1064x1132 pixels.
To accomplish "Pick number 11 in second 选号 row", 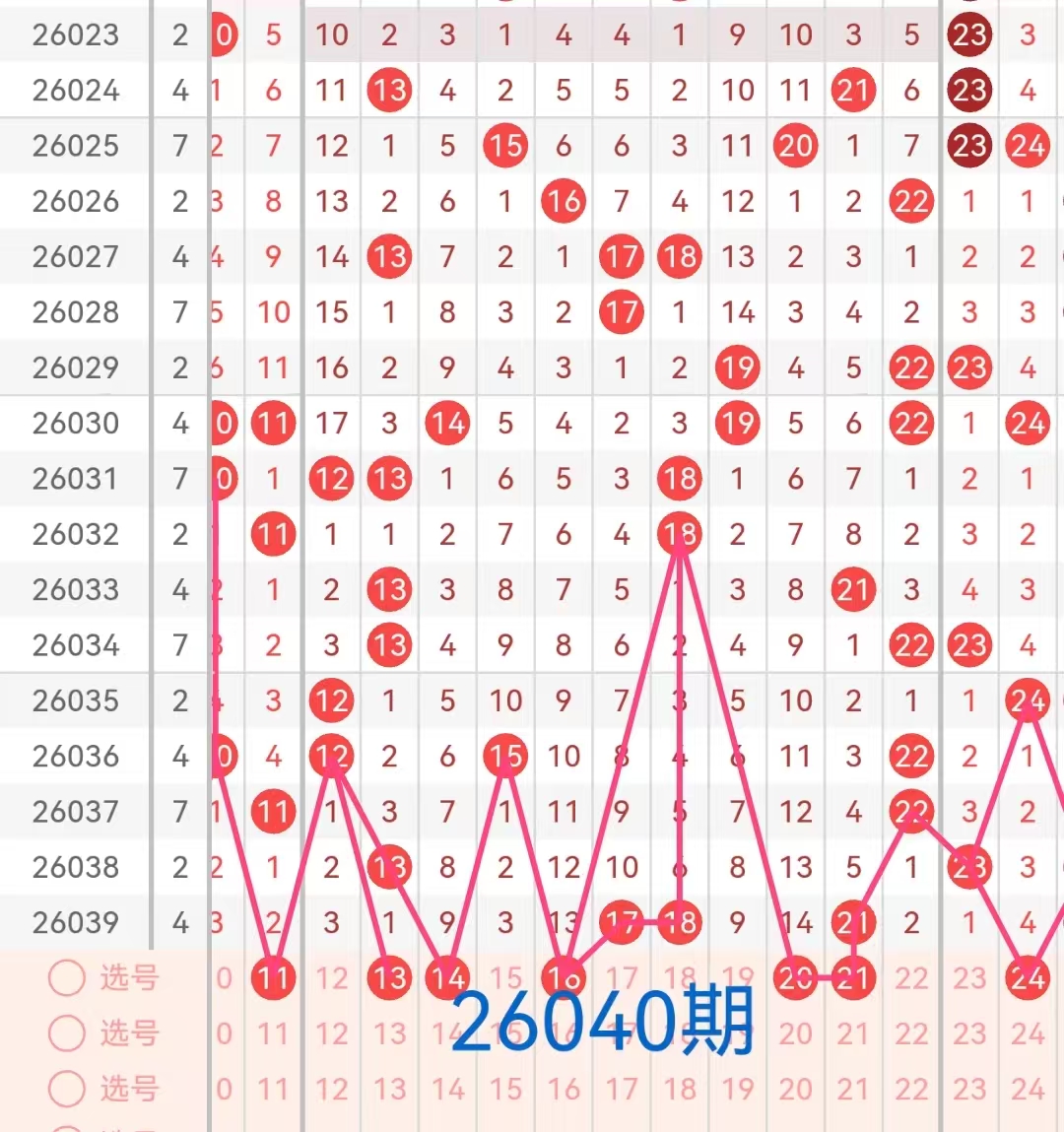I will [273, 1033].
